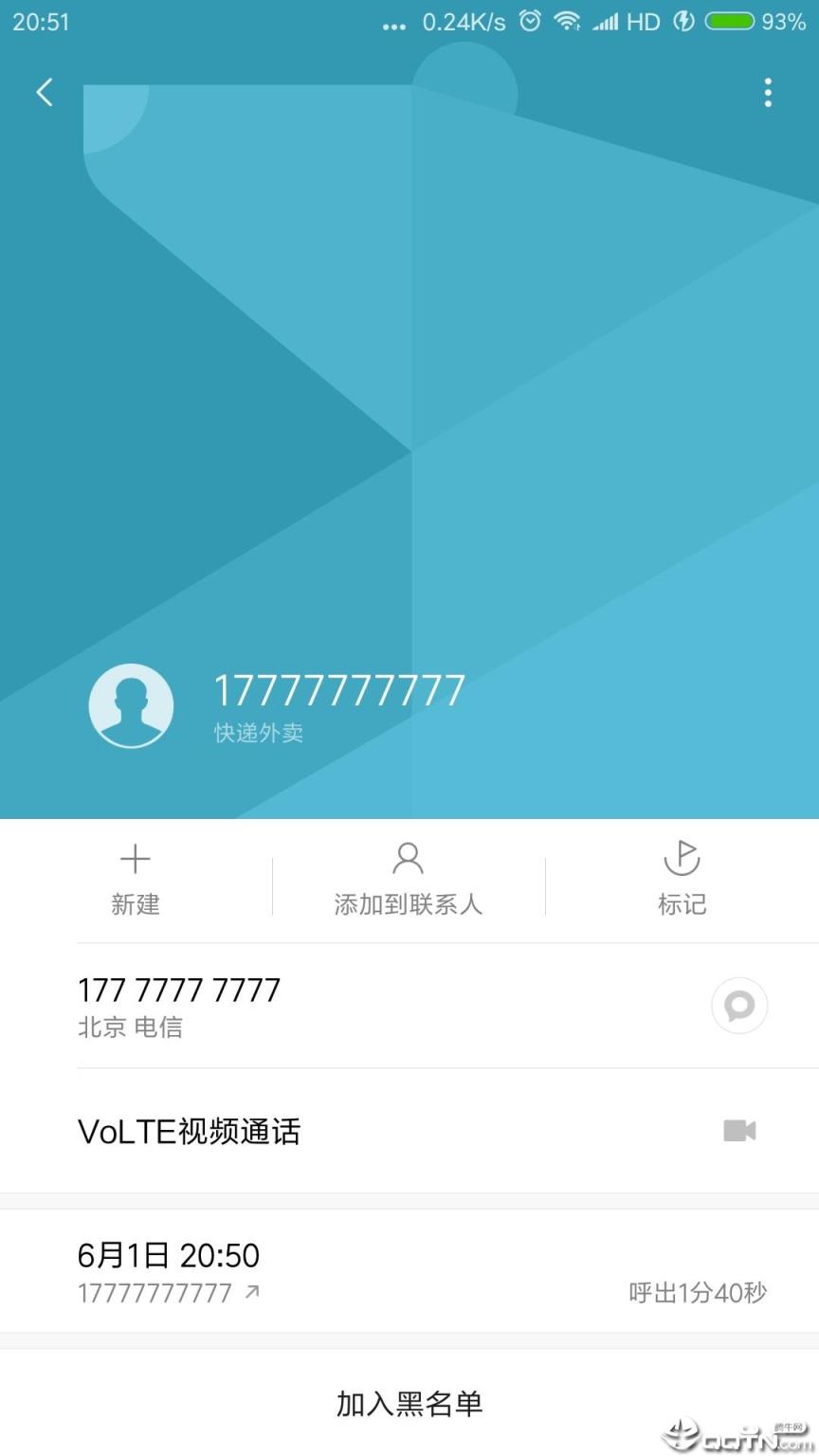Tap the back arrow to return

44,92
